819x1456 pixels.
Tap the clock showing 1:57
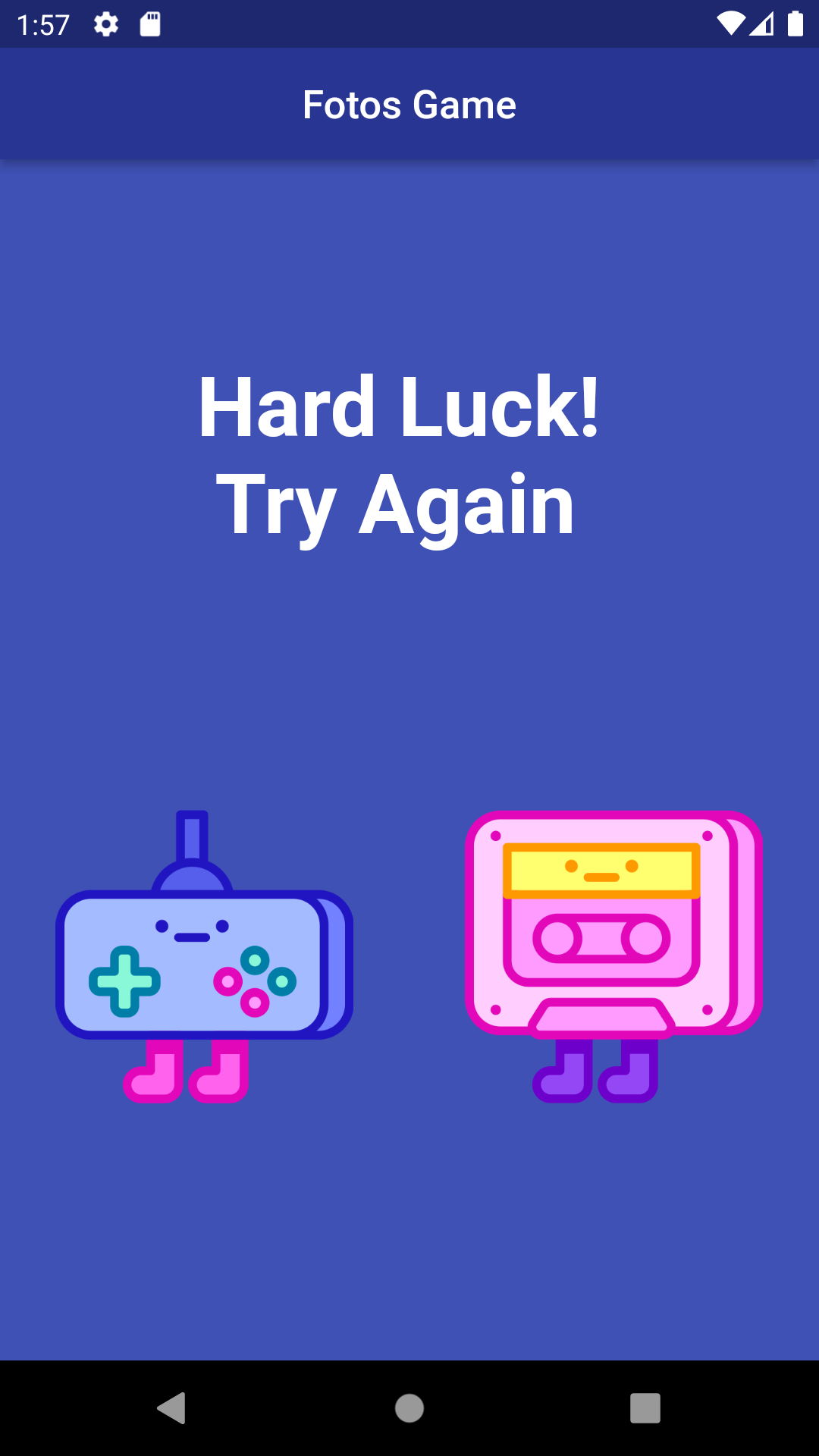(x=43, y=24)
